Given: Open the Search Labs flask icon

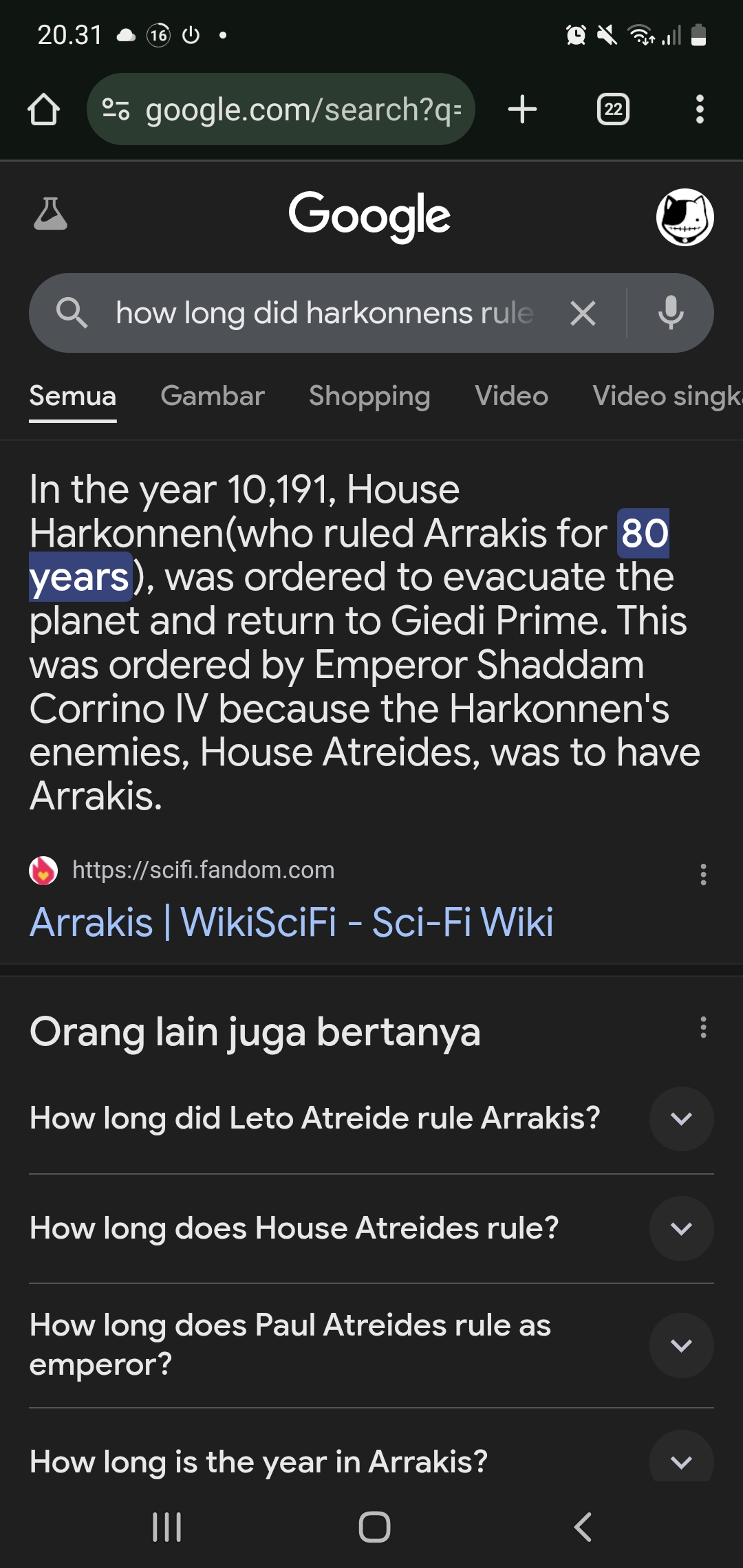Looking at the screenshot, I should [x=50, y=214].
